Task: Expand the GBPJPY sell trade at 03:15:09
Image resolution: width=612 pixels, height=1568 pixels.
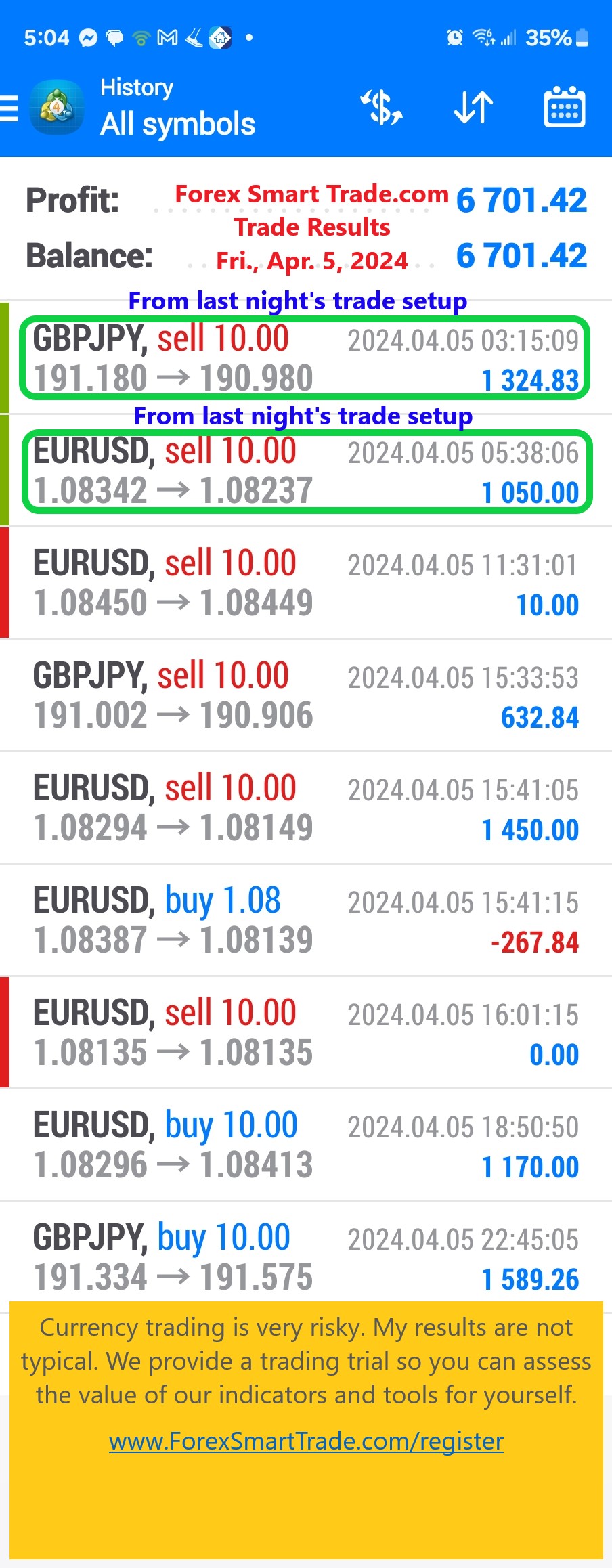Action: pos(306,359)
